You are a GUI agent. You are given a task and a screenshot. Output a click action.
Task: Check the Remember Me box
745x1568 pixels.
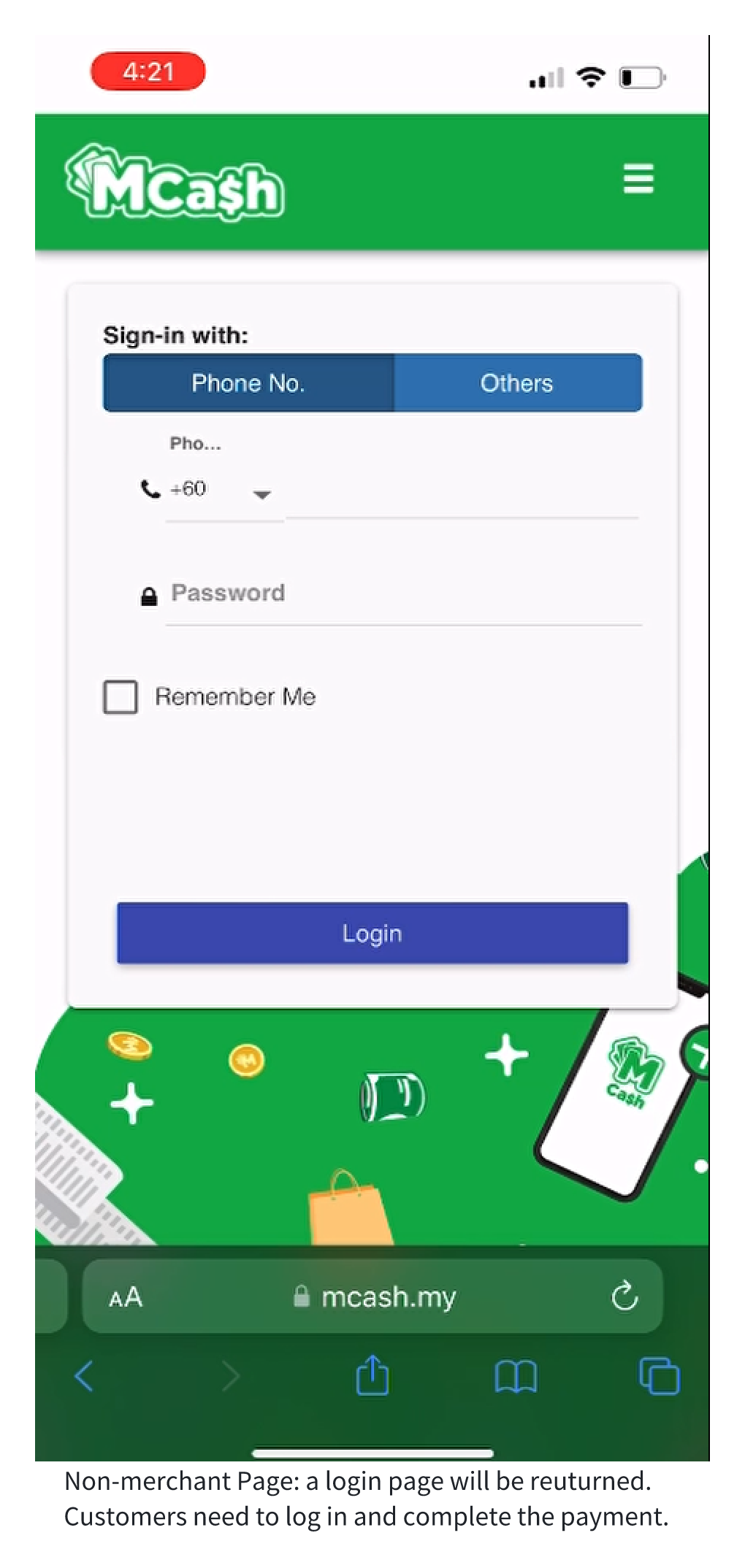(121, 697)
